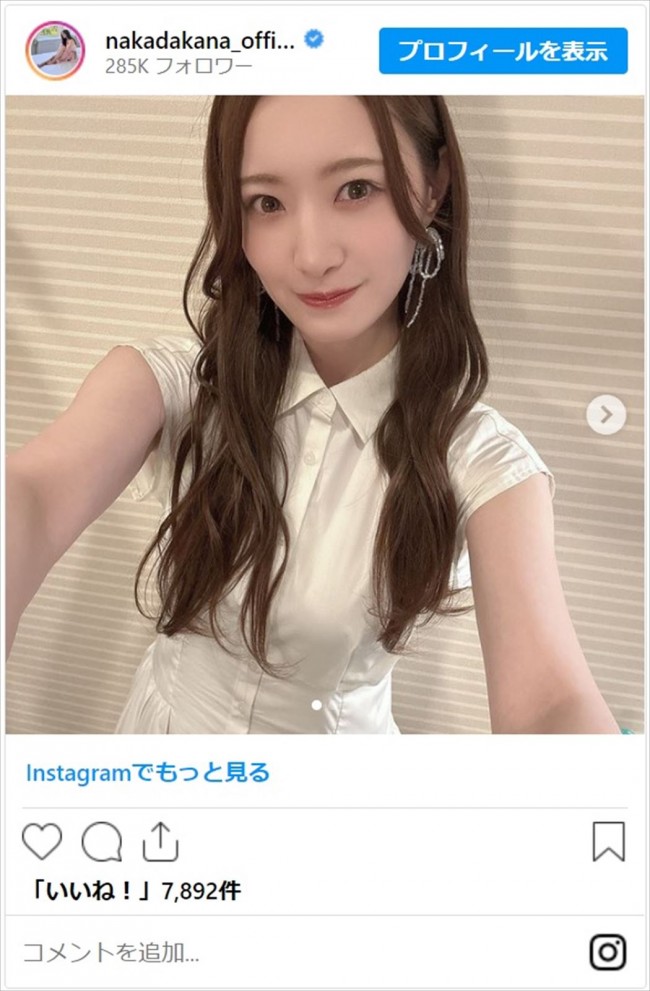The width and height of the screenshot is (650, 991).
Task: Like this post with the heart icon
Action: tap(42, 842)
